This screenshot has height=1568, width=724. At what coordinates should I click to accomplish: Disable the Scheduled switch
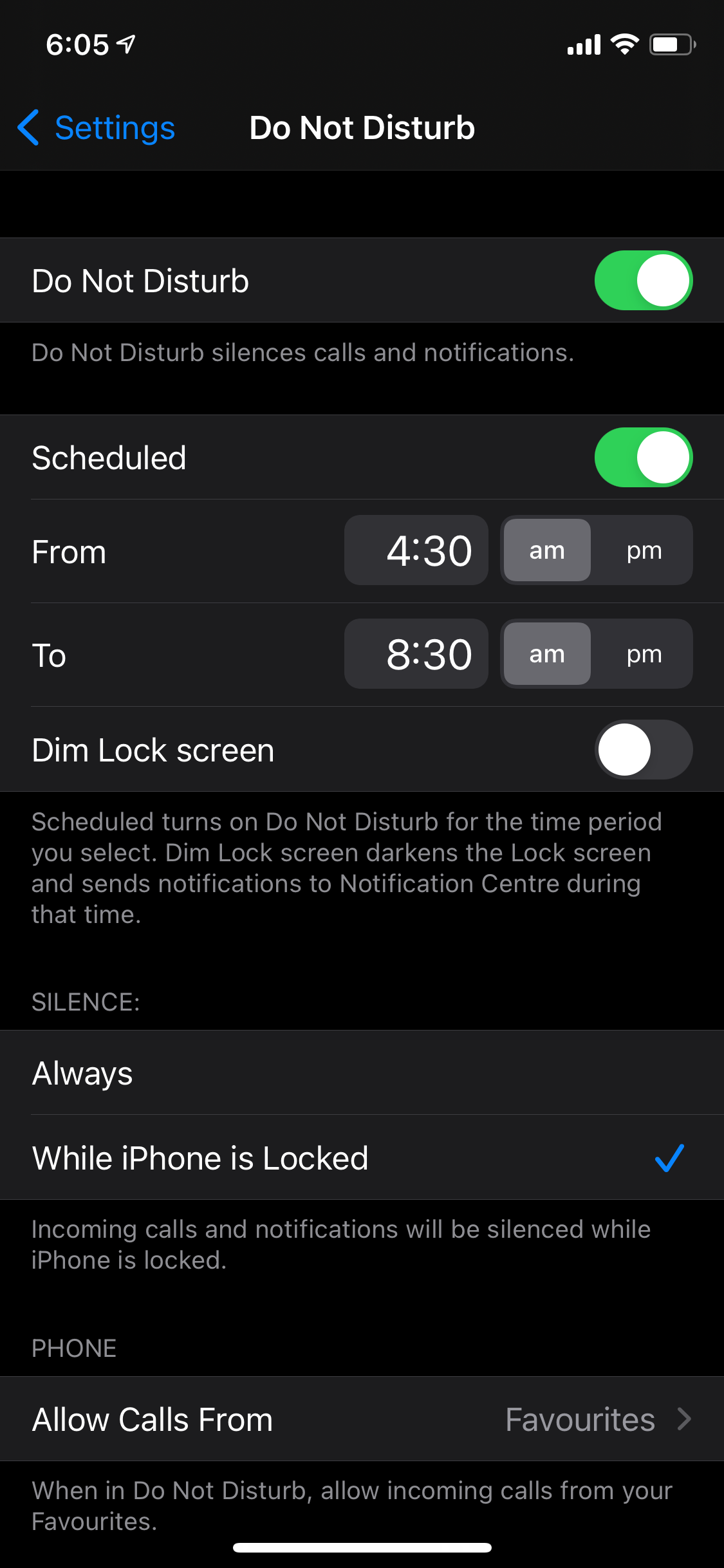[x=643, y=458]
